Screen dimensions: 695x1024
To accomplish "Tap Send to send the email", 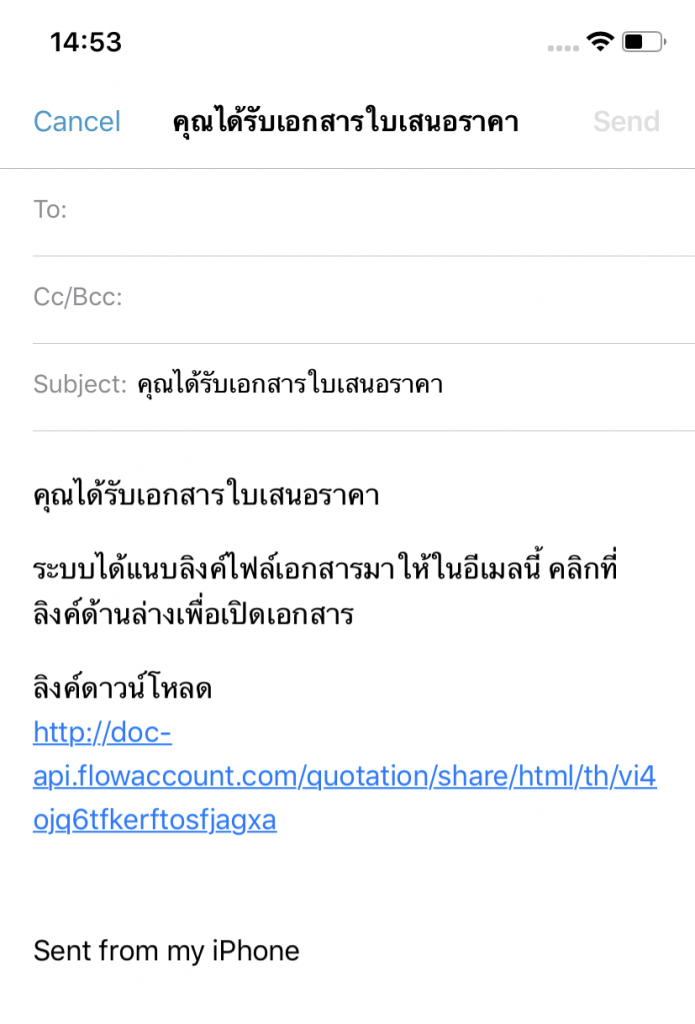I will click(x=626, y=122).
